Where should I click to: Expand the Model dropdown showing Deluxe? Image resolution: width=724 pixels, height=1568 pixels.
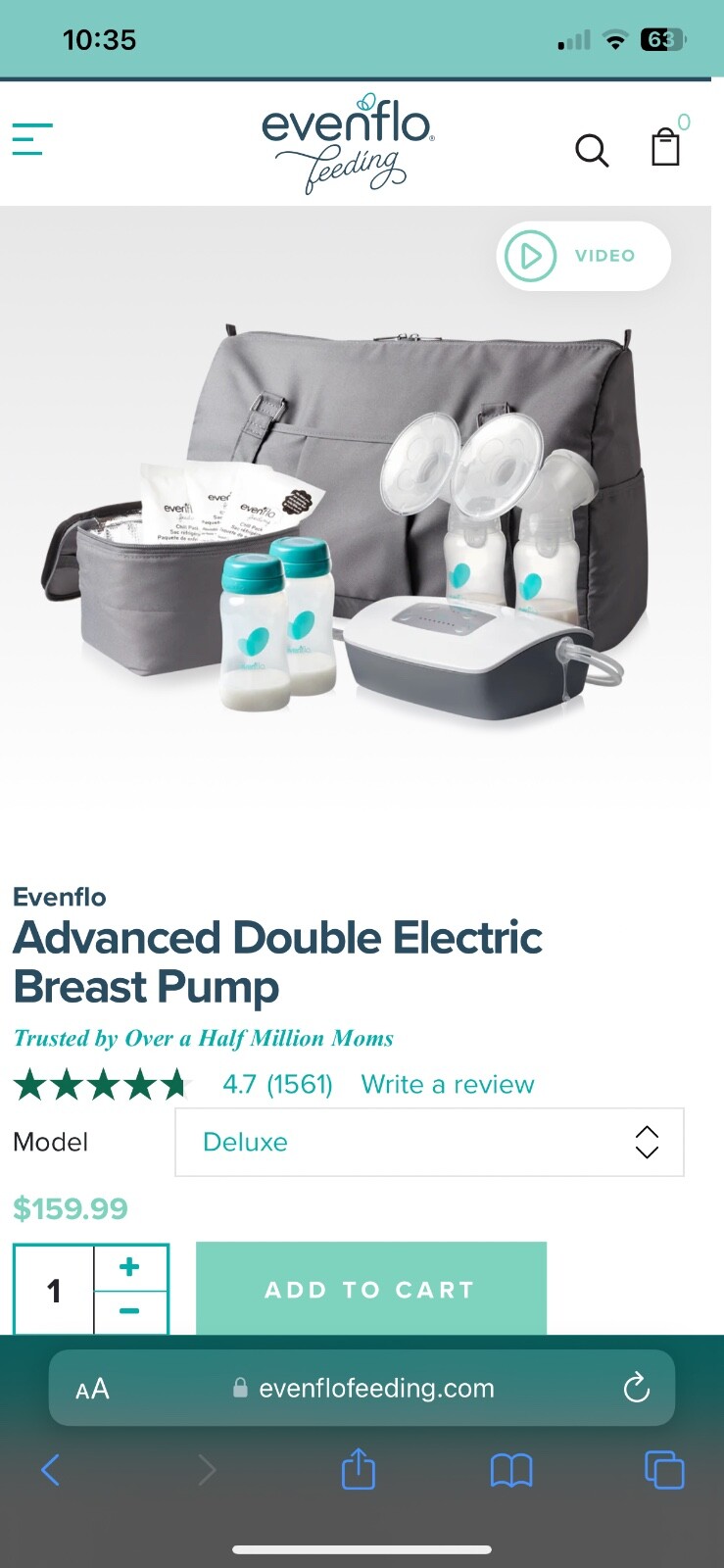429,1142
